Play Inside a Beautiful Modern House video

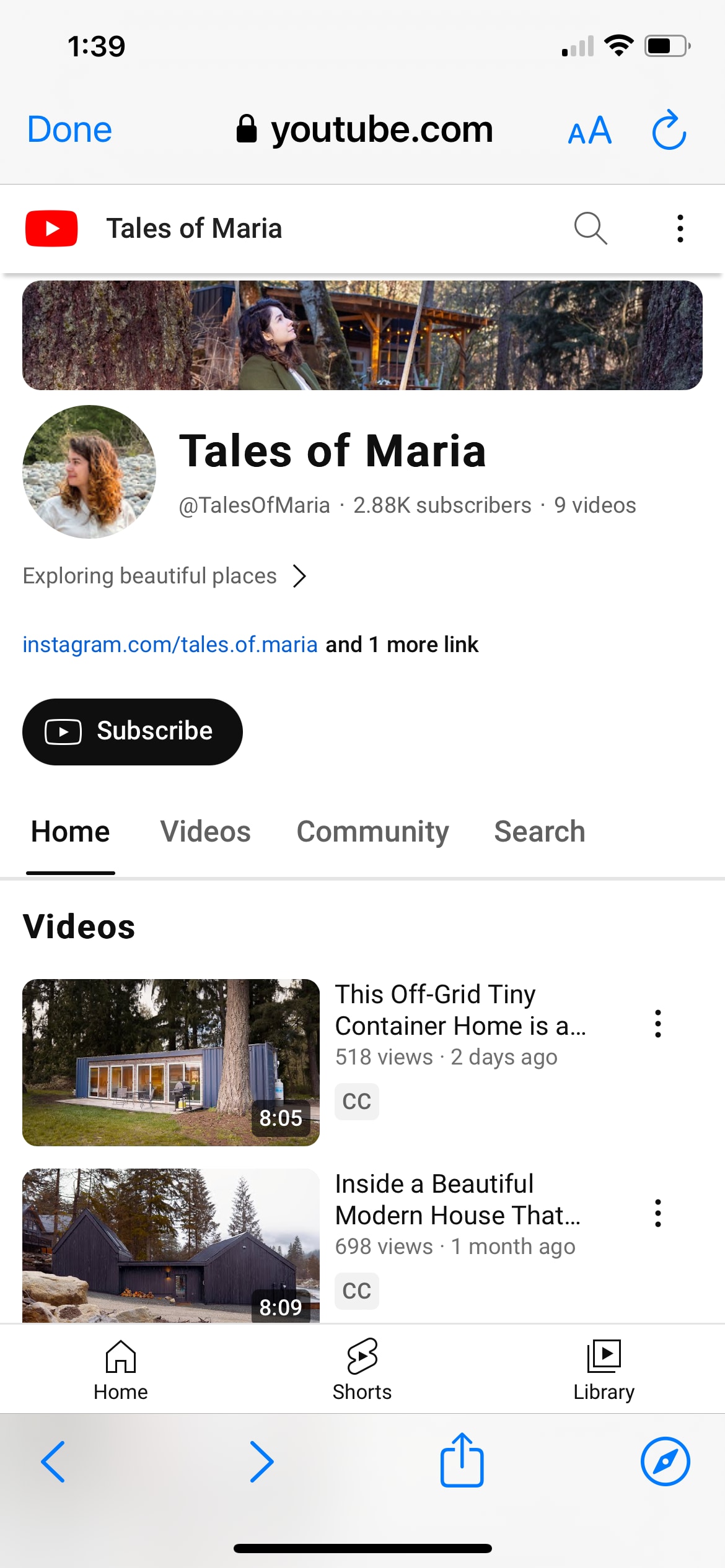pyautogui.click(x=171, y=1245)
